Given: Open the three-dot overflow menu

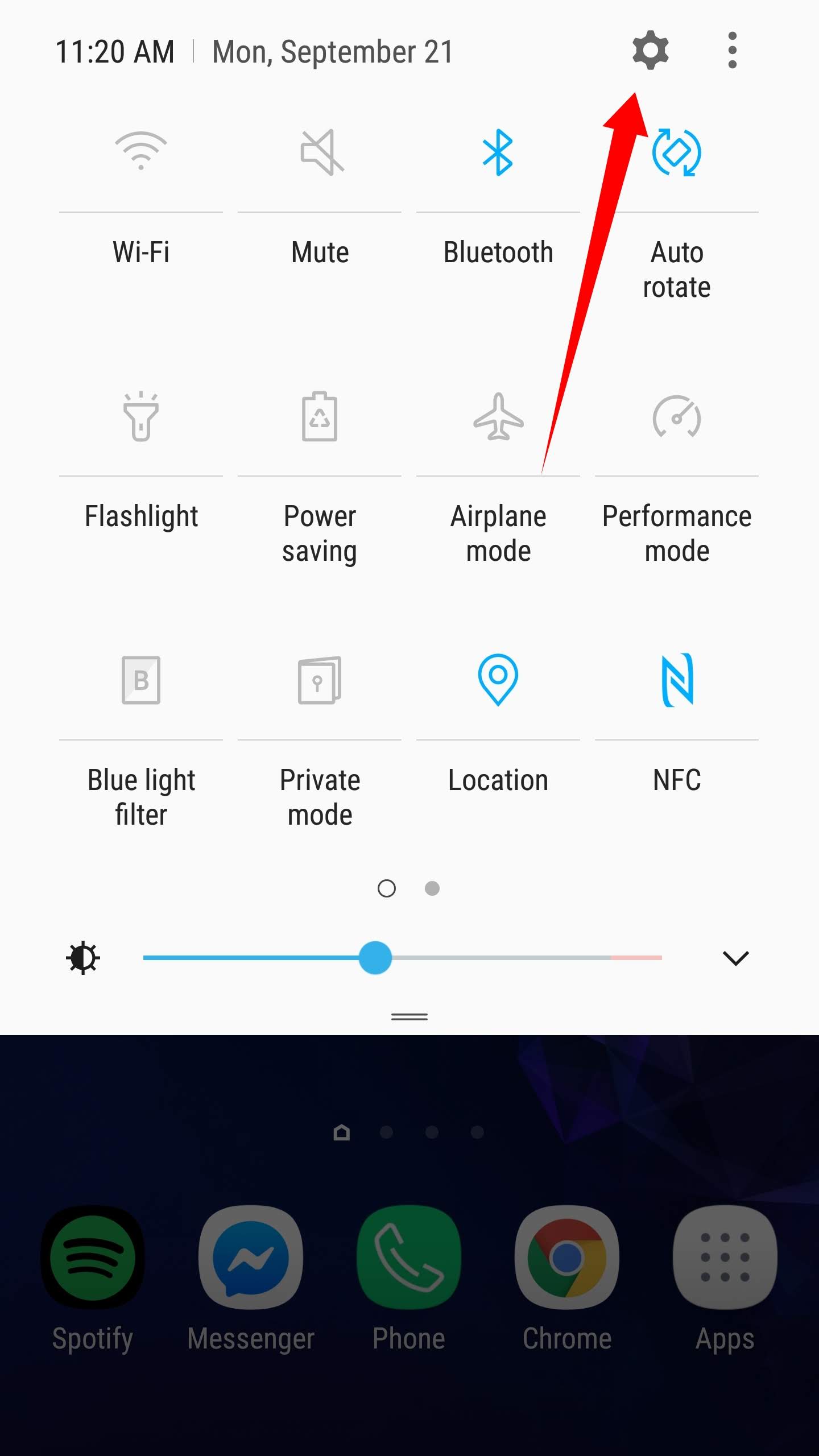Looking at the screenshot, I should [x=733, y=50].
